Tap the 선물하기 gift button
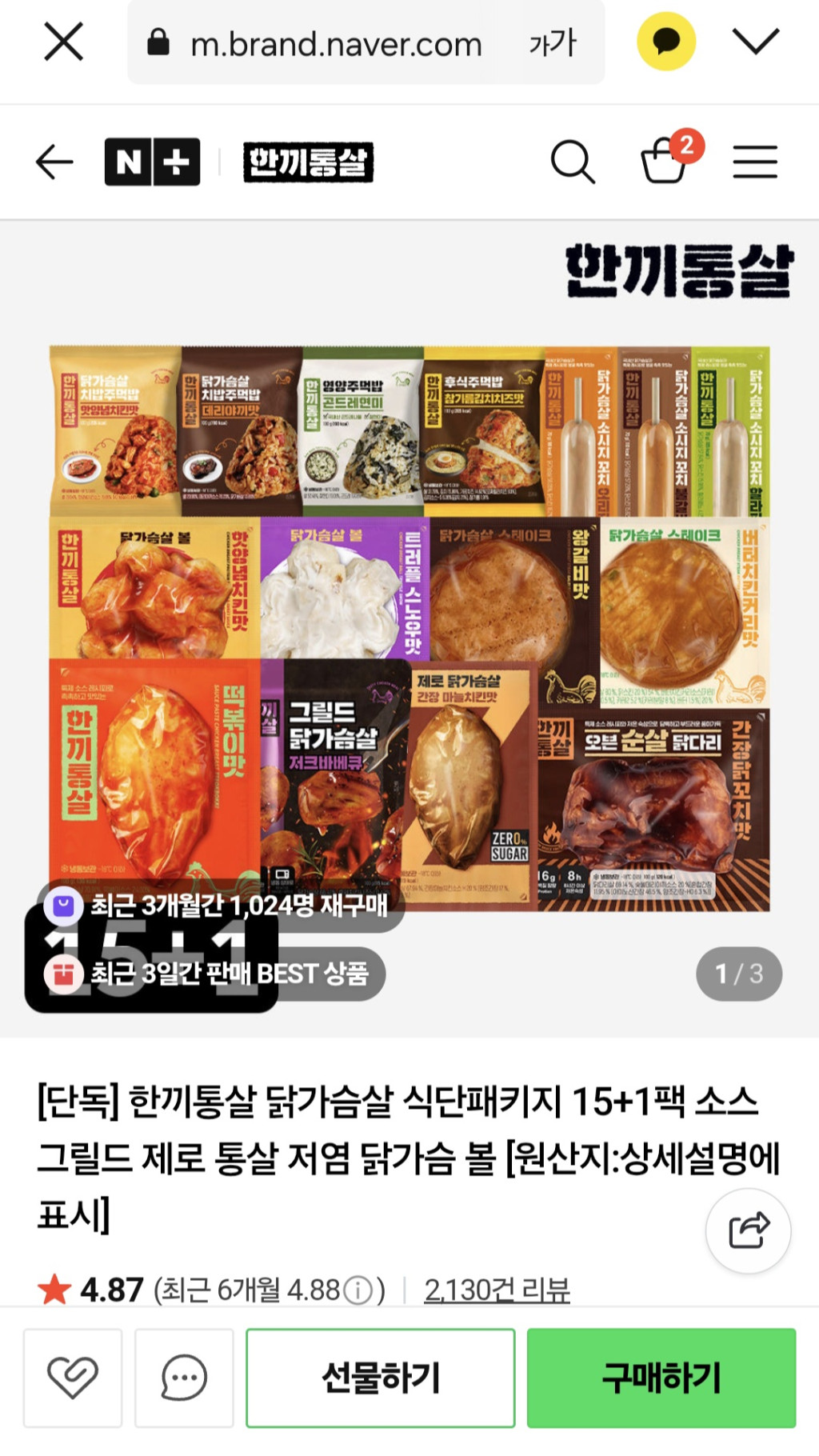This screenshot has height=1456, width=819. (381, 1378)
